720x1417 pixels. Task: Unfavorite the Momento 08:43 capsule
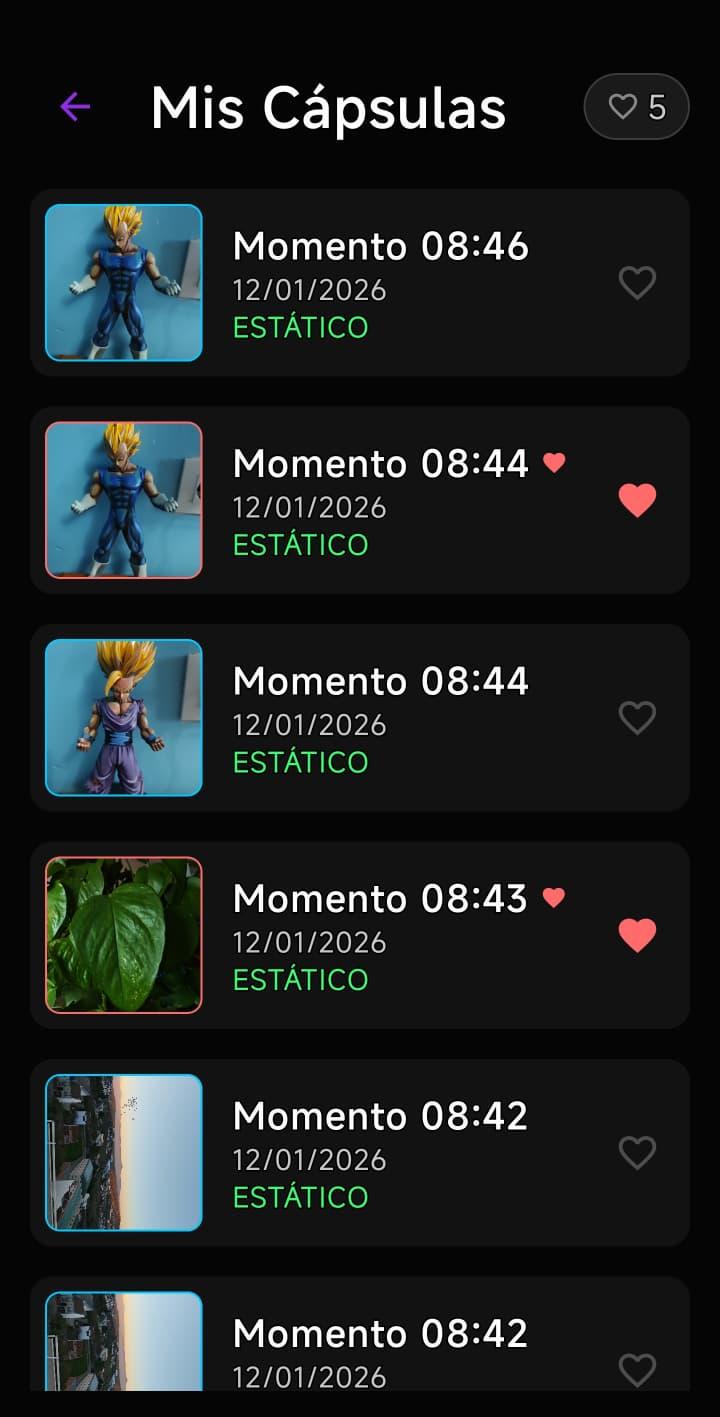click(x=637, y=935)
